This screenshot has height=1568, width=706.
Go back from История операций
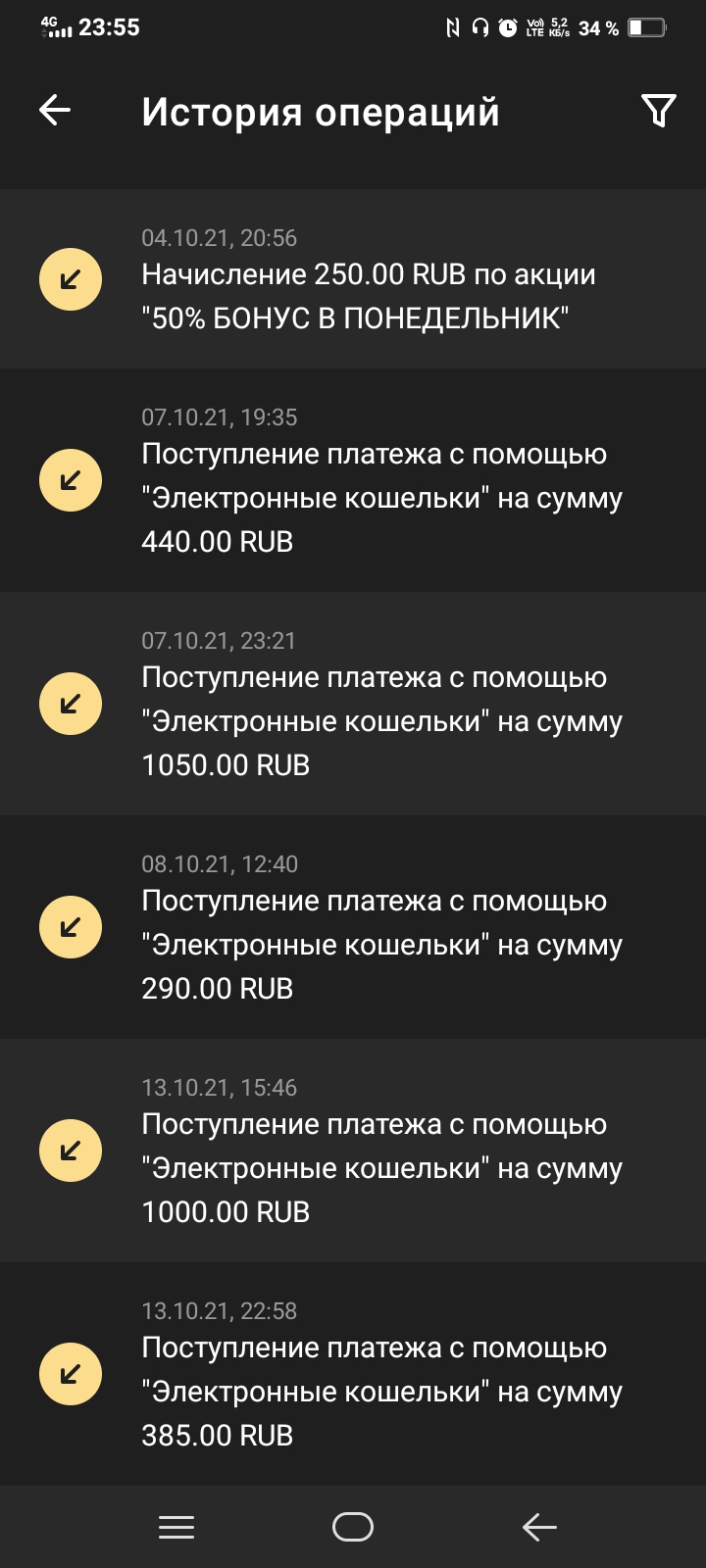coord(55,111)
